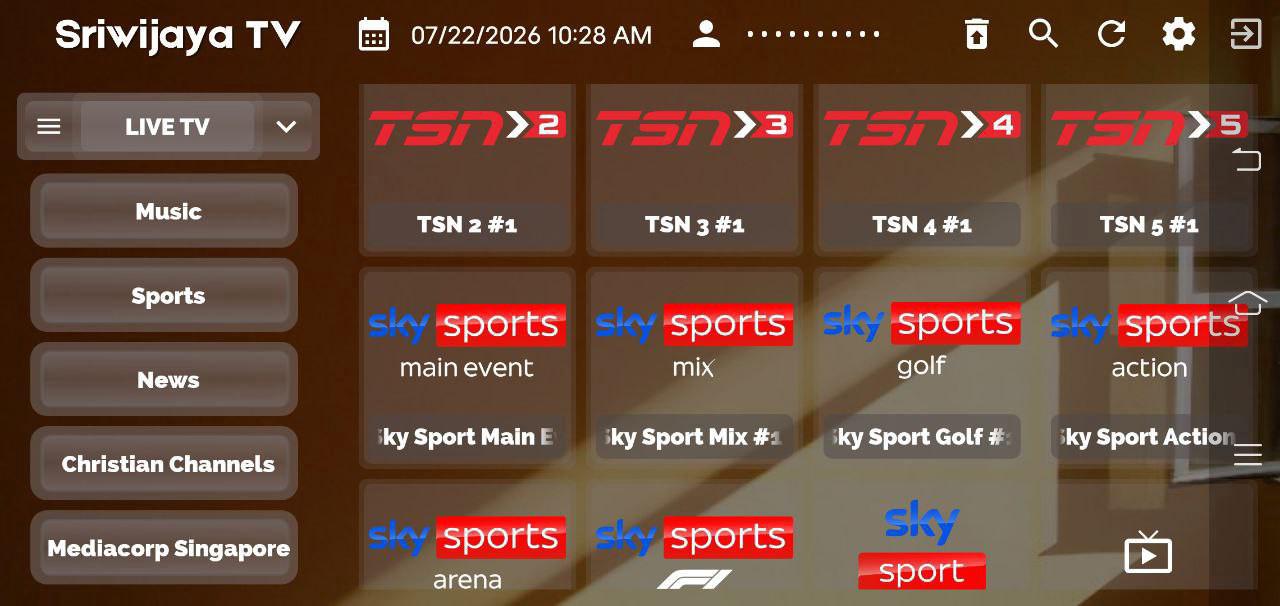Open the hamburger menu beside LIVE TV

coord(49,127)
